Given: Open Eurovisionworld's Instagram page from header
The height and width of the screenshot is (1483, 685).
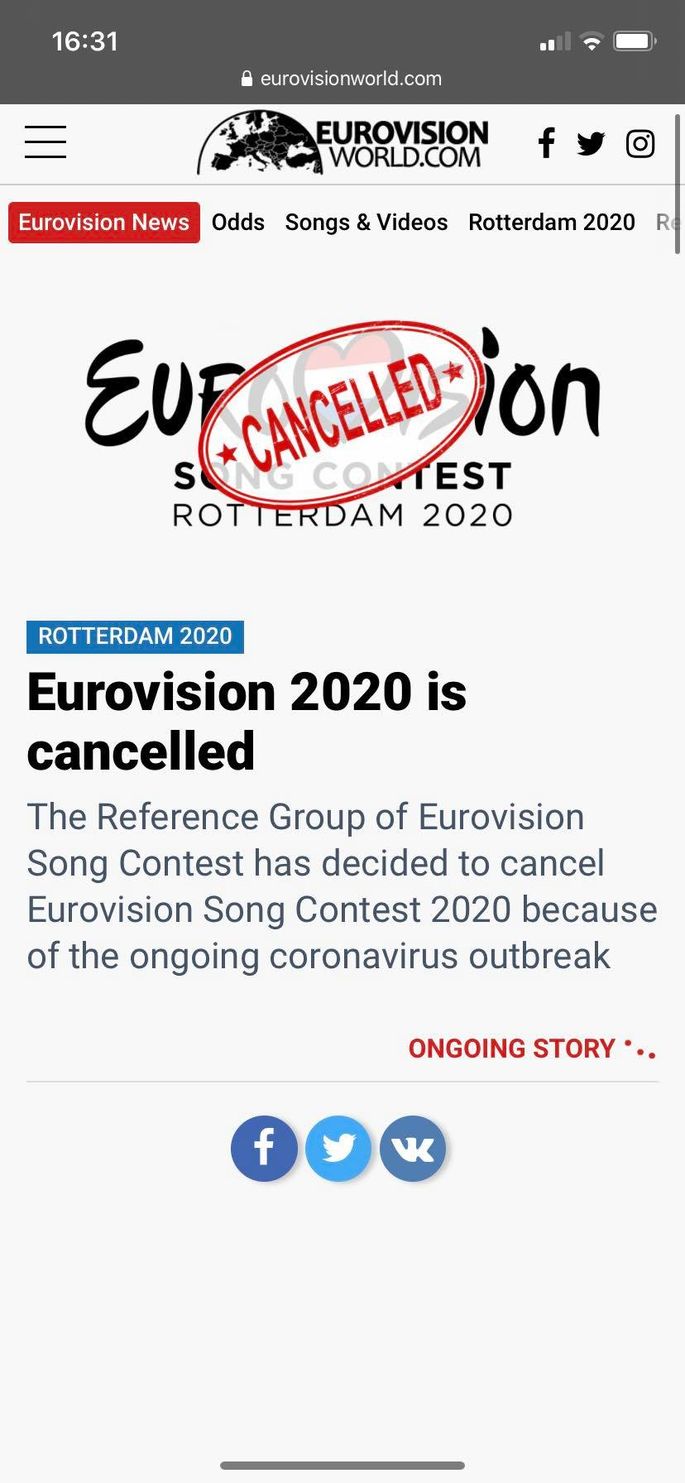Looking at the screenshot, I should [x=640, y=144].
